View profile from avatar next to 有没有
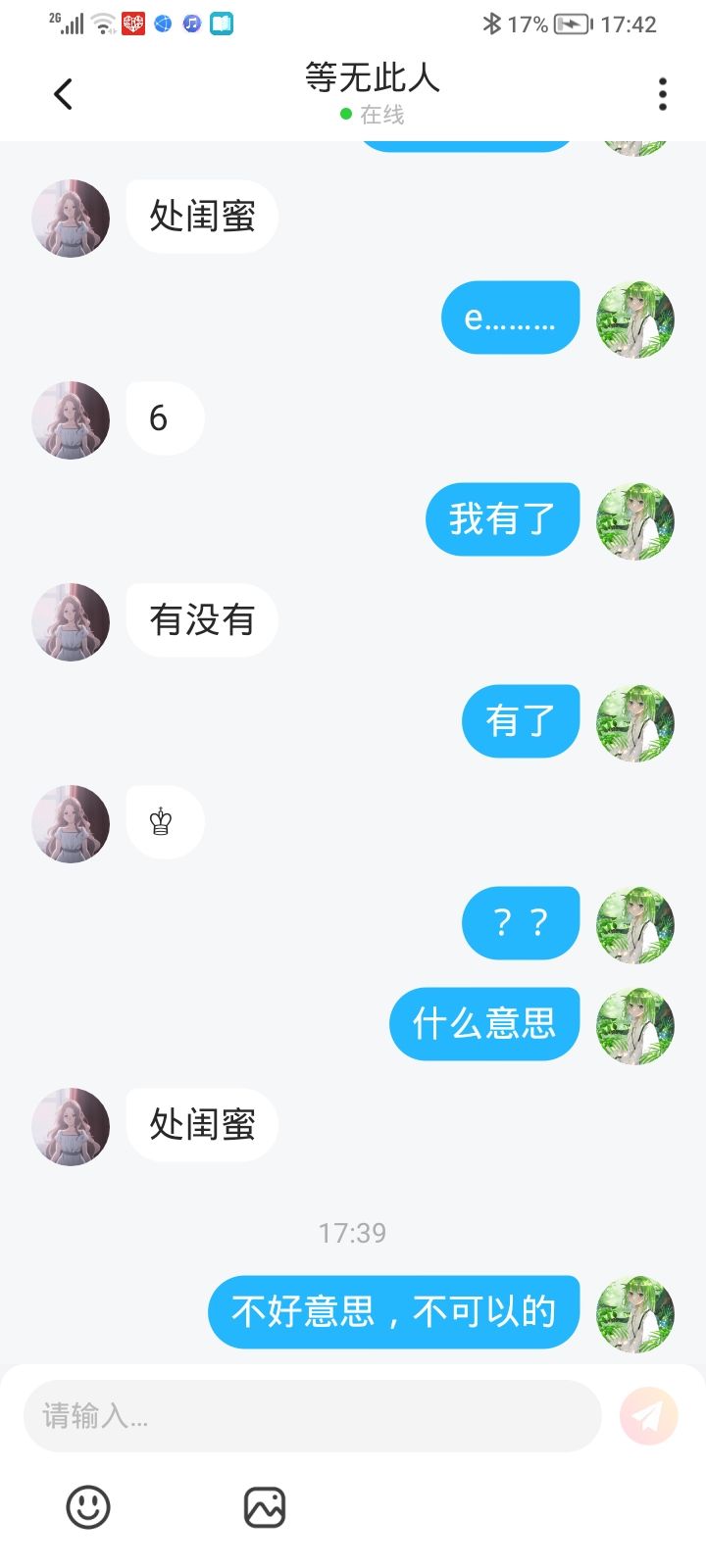The height and width of the screenshot is (1568, 706). pyautogui.click(x=71, y=622)
